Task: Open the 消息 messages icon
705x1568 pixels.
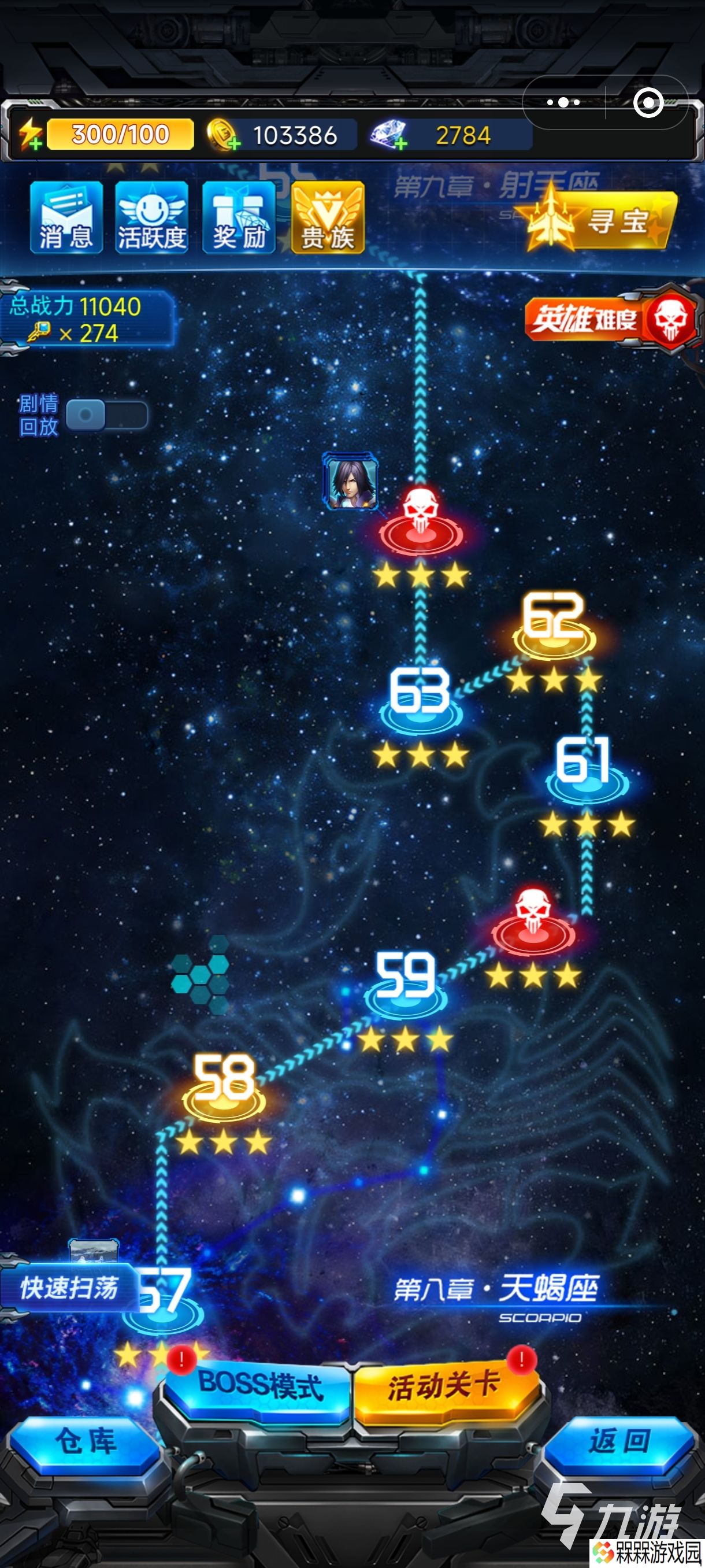Action: tap(66, 217)
